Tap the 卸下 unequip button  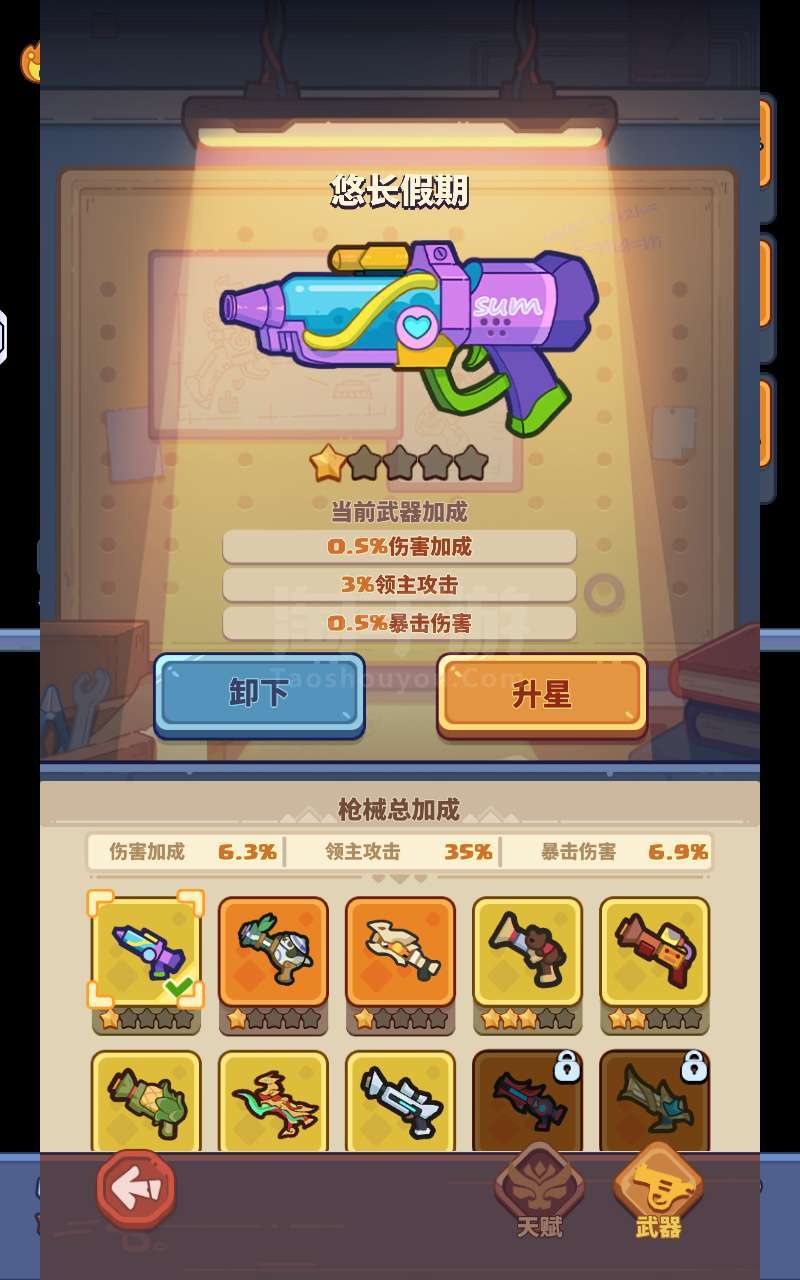259,695
